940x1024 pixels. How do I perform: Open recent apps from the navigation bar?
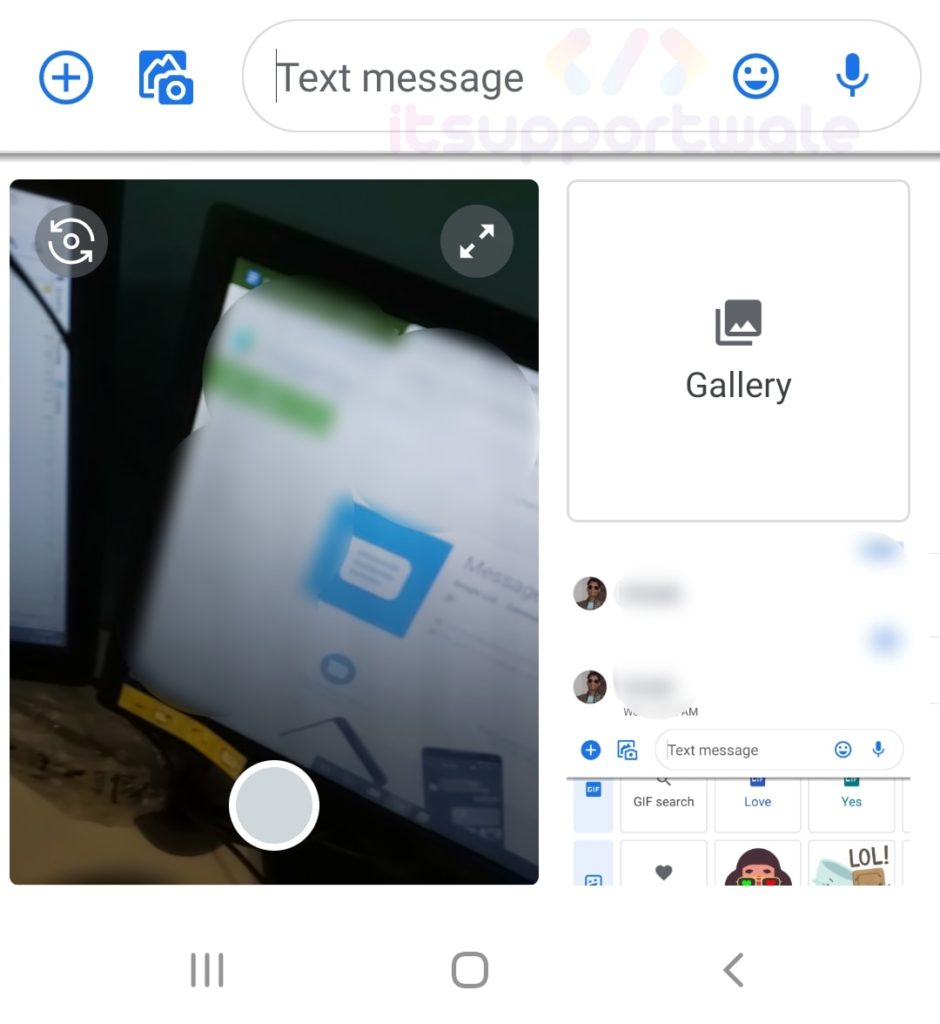[207, 970]
